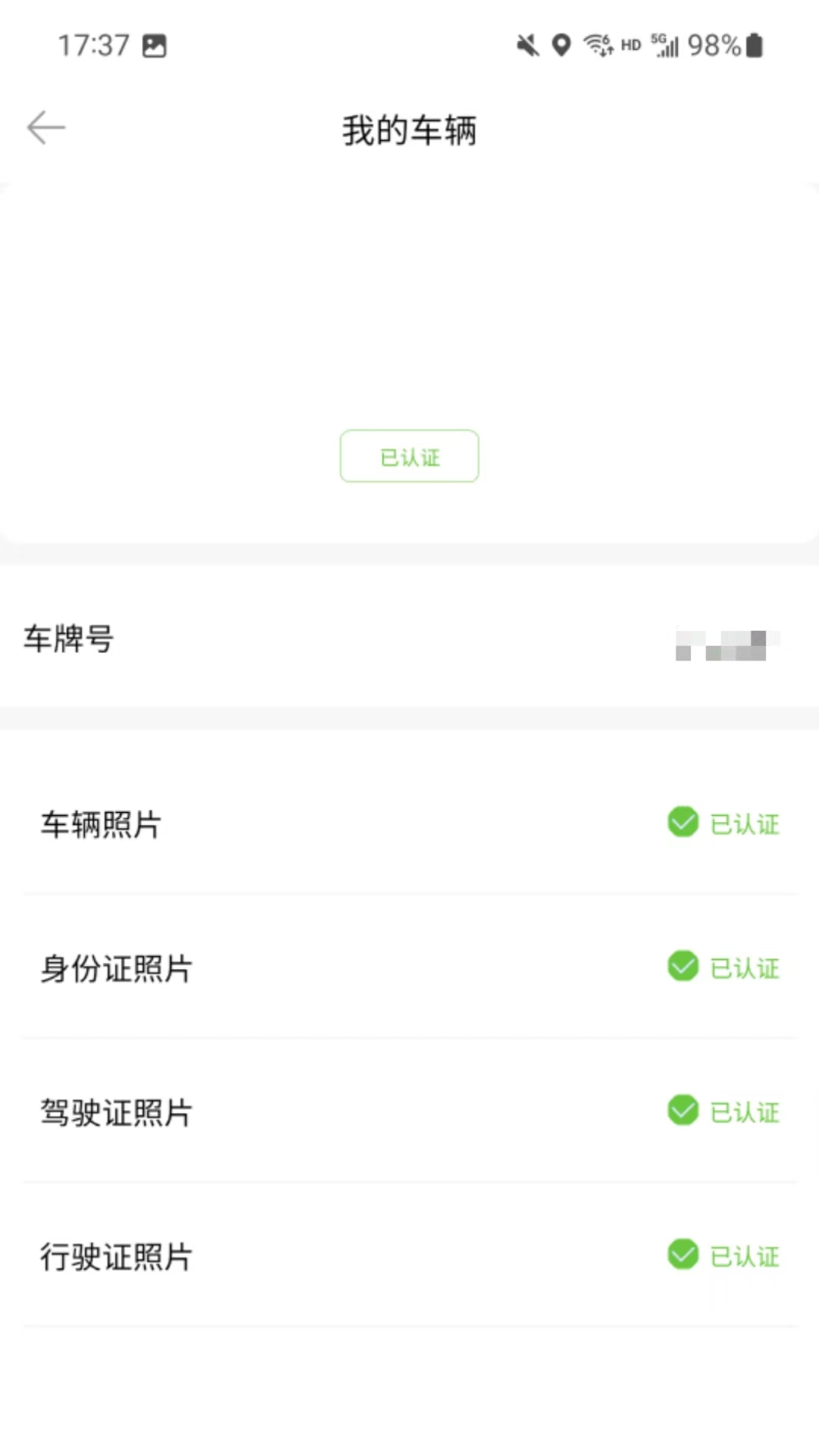
Task: Tap the green checkmark beside 车辆照片
Action: [x=682, y=822]
